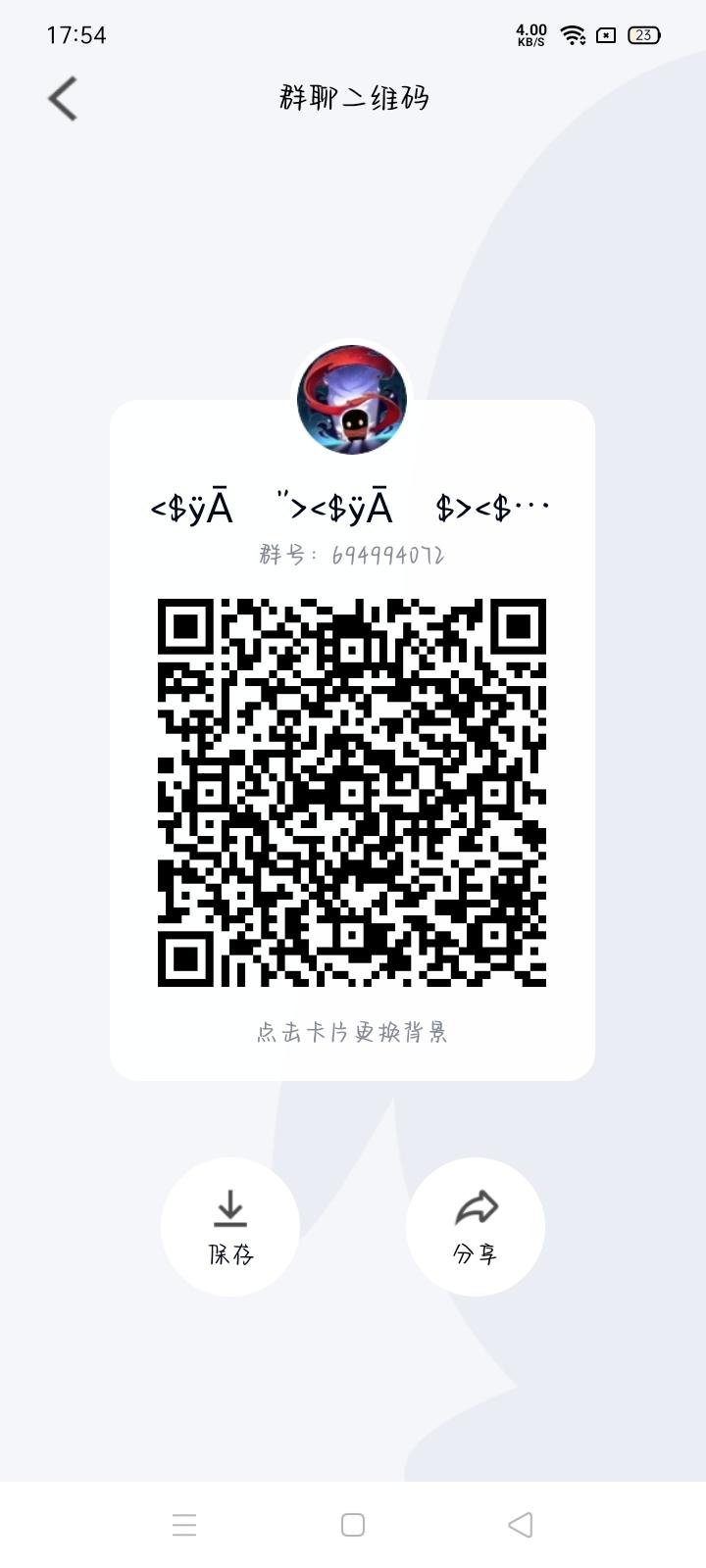Tap the home button in navigation bar
Viewport: 706px width, 1568px height.
click(353, 1525)
